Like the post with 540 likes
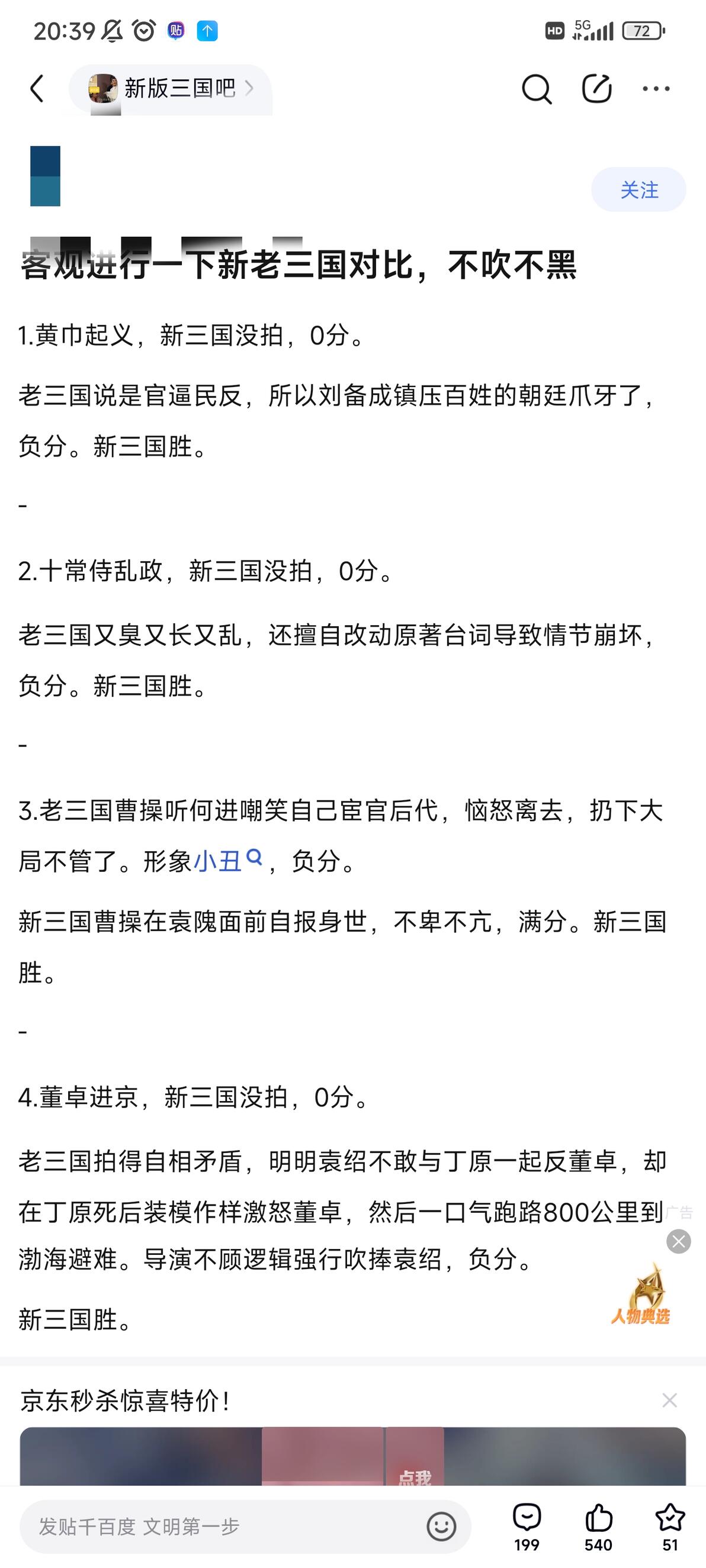The image size is (706, 1568). coord(598,1527)
